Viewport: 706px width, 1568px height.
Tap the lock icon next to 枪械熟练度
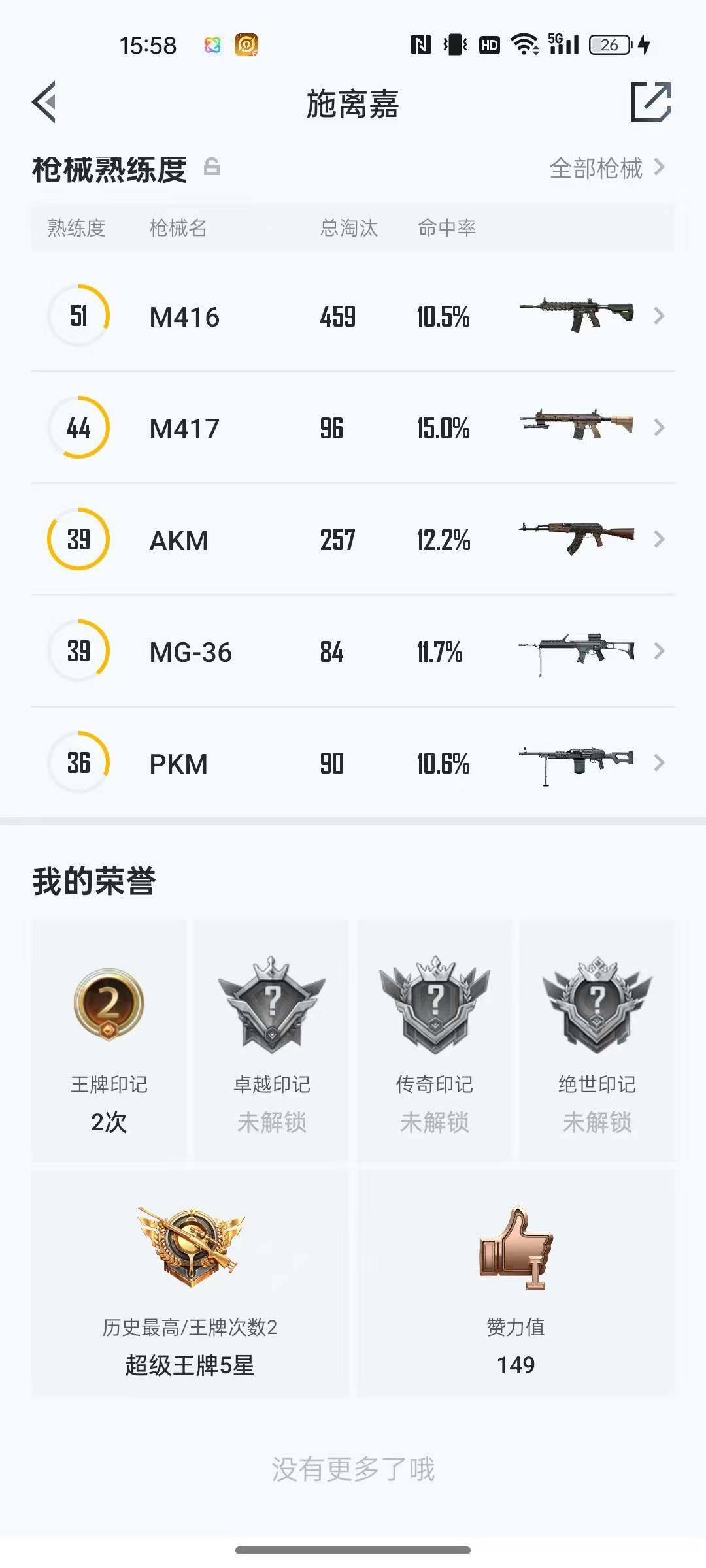211,169
